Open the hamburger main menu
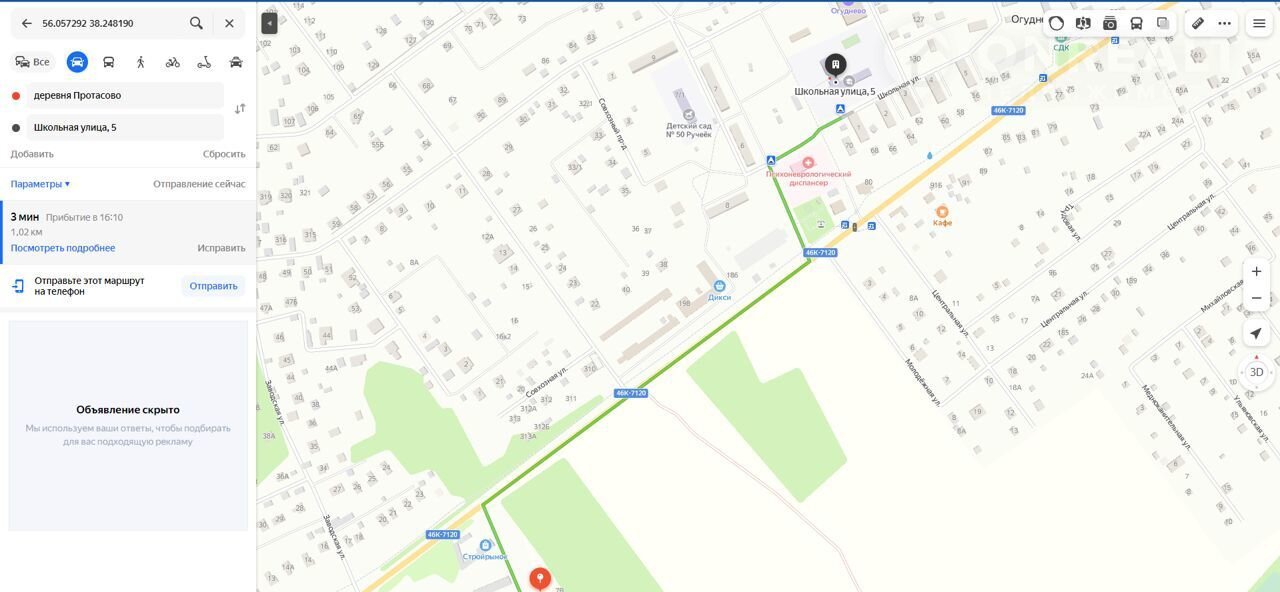This screenshot has height=592, width=1280. (x=1259, y=23)
